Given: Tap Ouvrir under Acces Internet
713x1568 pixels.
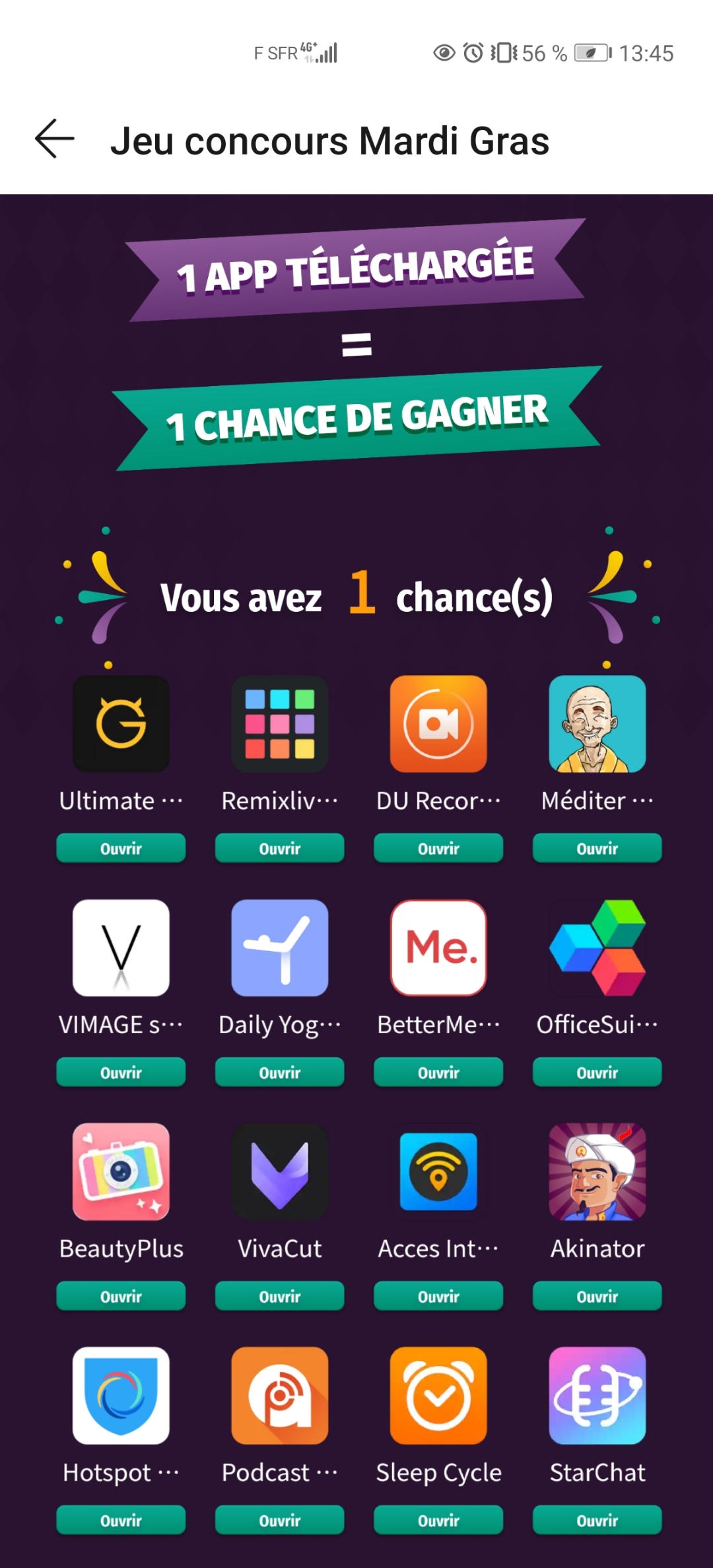Looking at the screenshot, I should 438,1296.
